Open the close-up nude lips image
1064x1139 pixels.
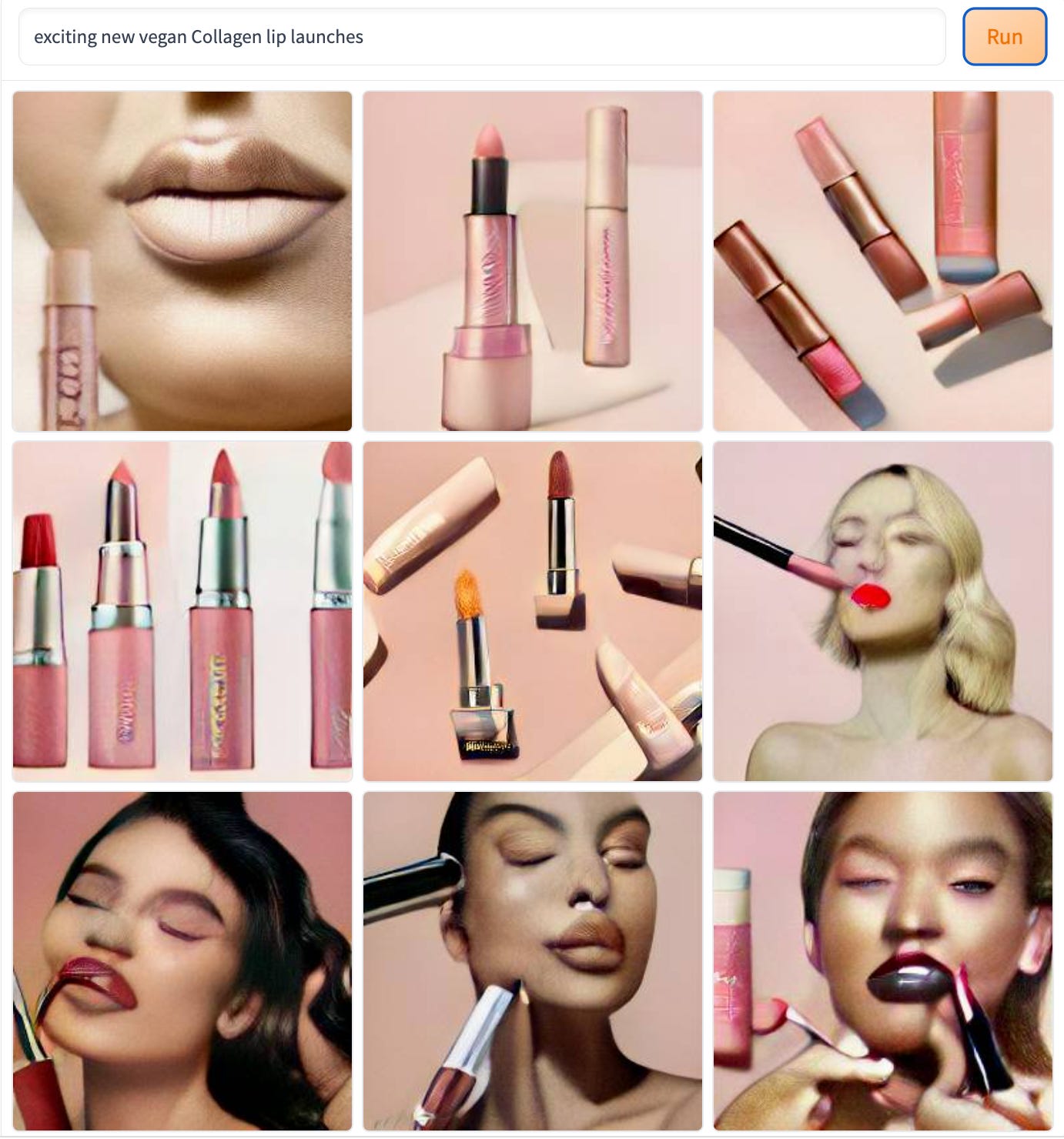182,261
